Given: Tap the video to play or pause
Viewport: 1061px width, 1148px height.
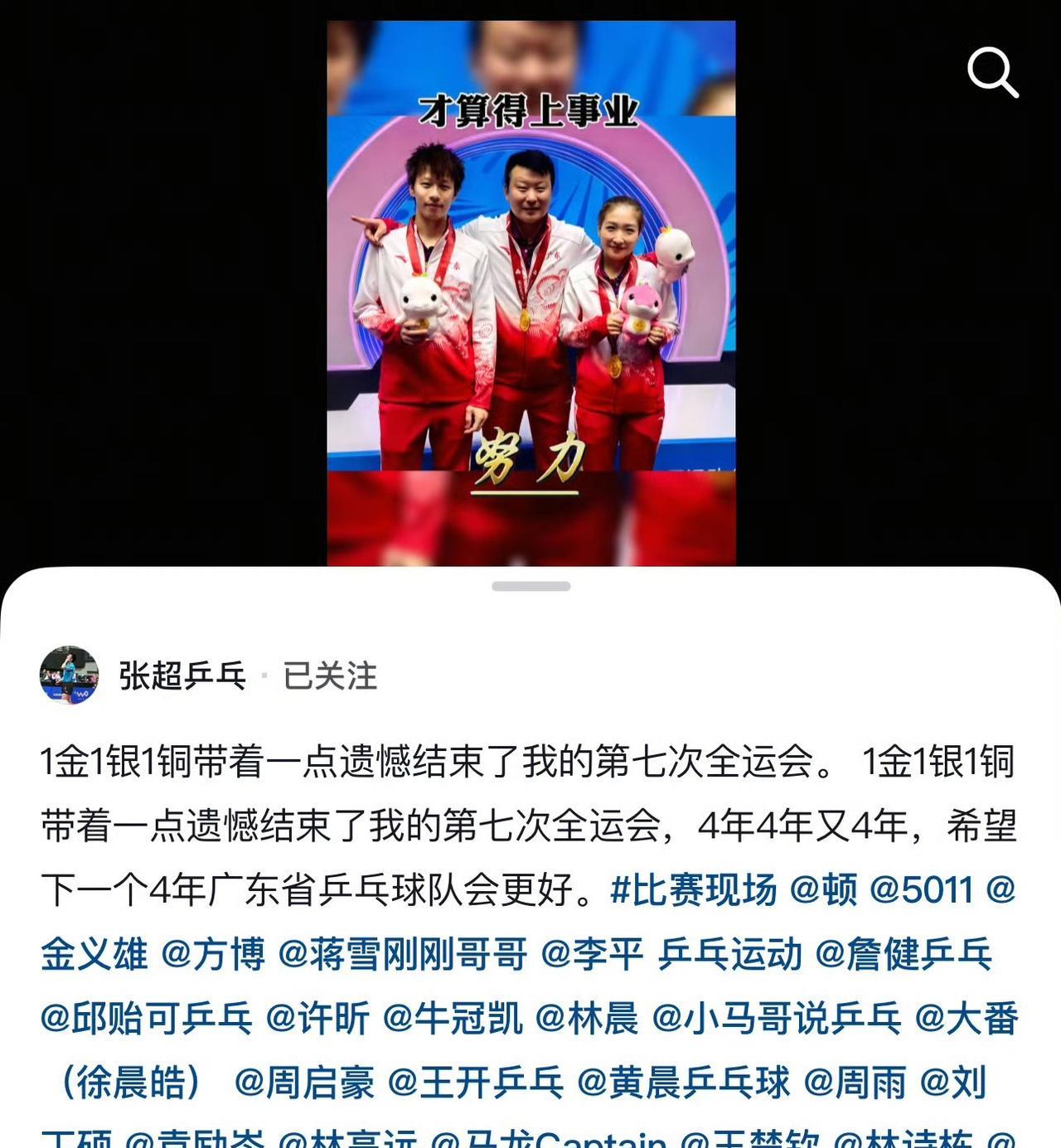Looking at the screenshot, I should pos(531,293).
